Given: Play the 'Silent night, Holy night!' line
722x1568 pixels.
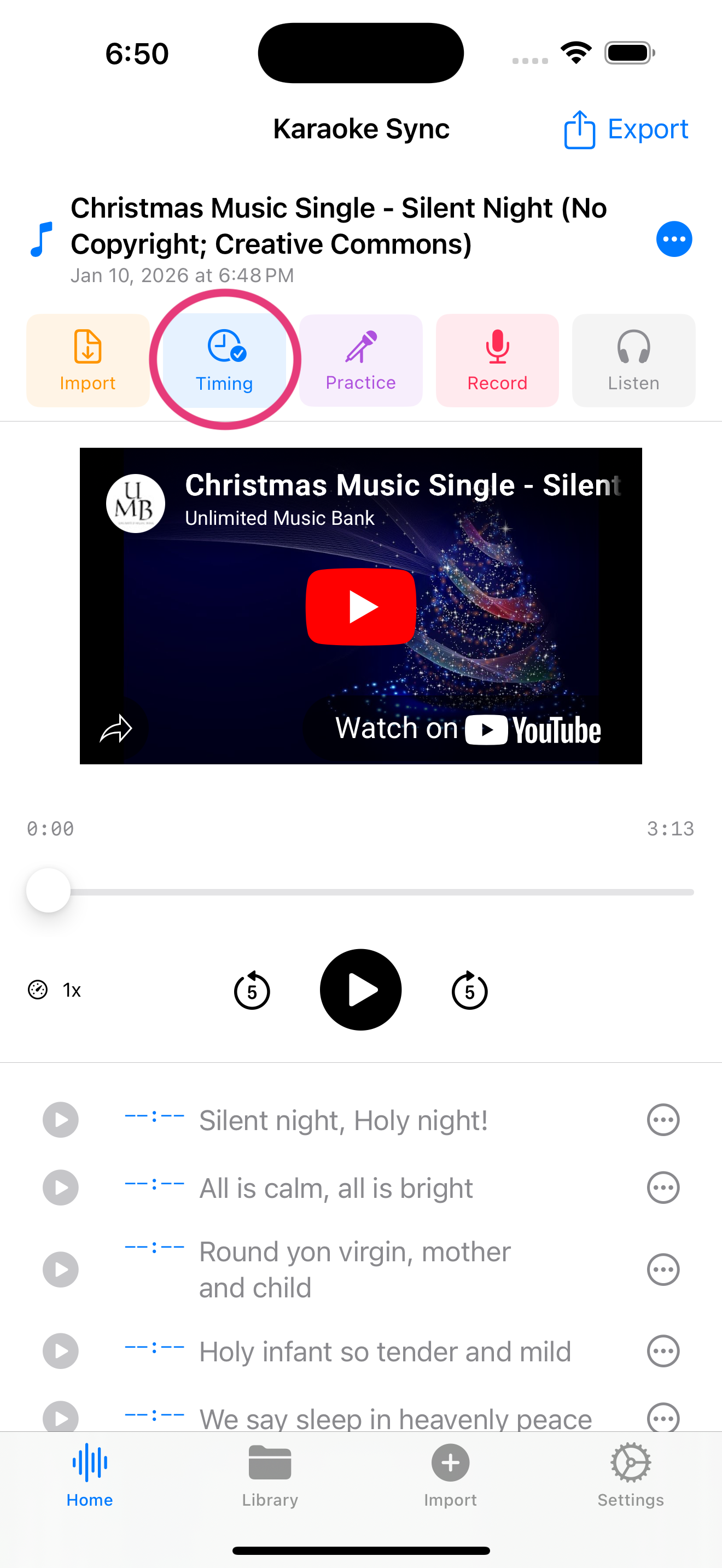Looking at the screenshot, I should pyautogui.click(x=60, y=1119).
